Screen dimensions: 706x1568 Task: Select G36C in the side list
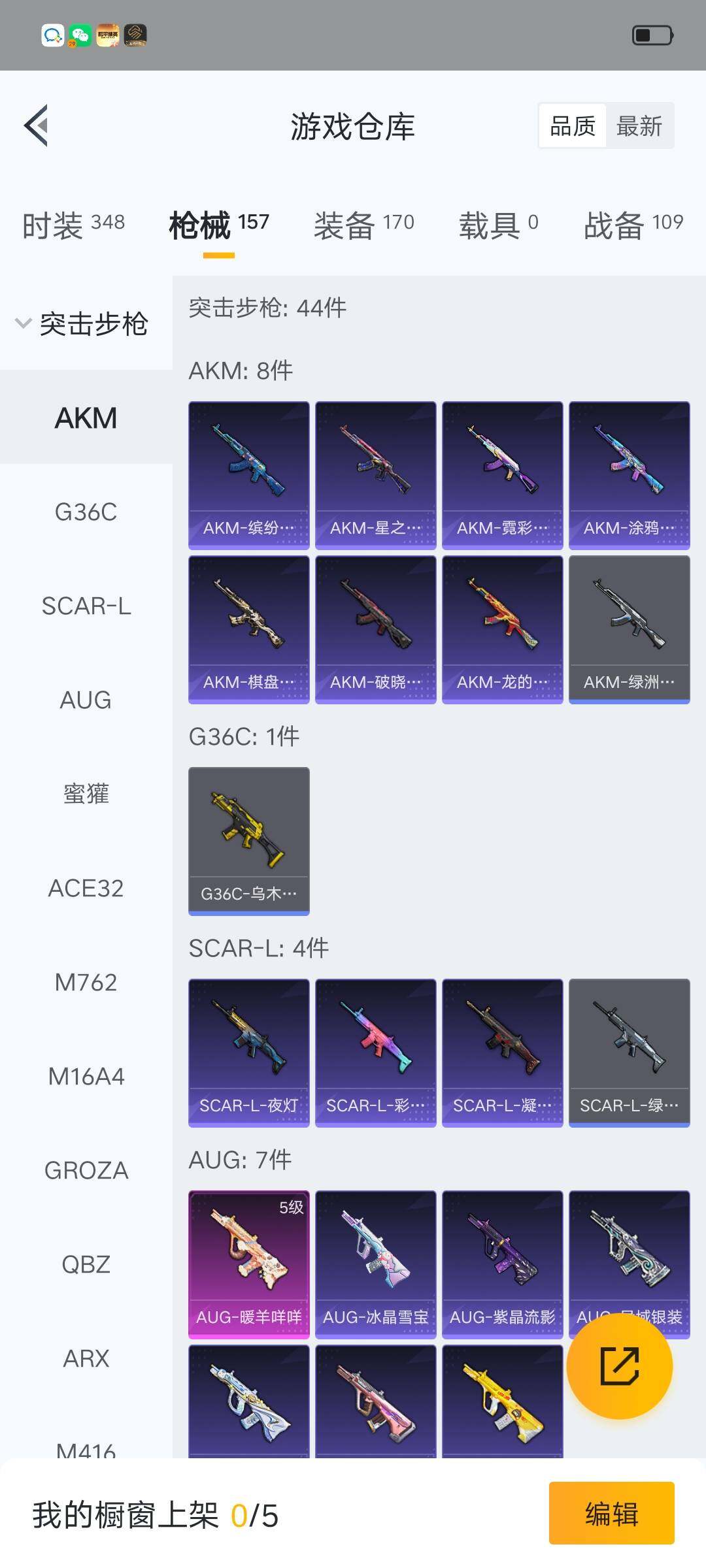86,512
